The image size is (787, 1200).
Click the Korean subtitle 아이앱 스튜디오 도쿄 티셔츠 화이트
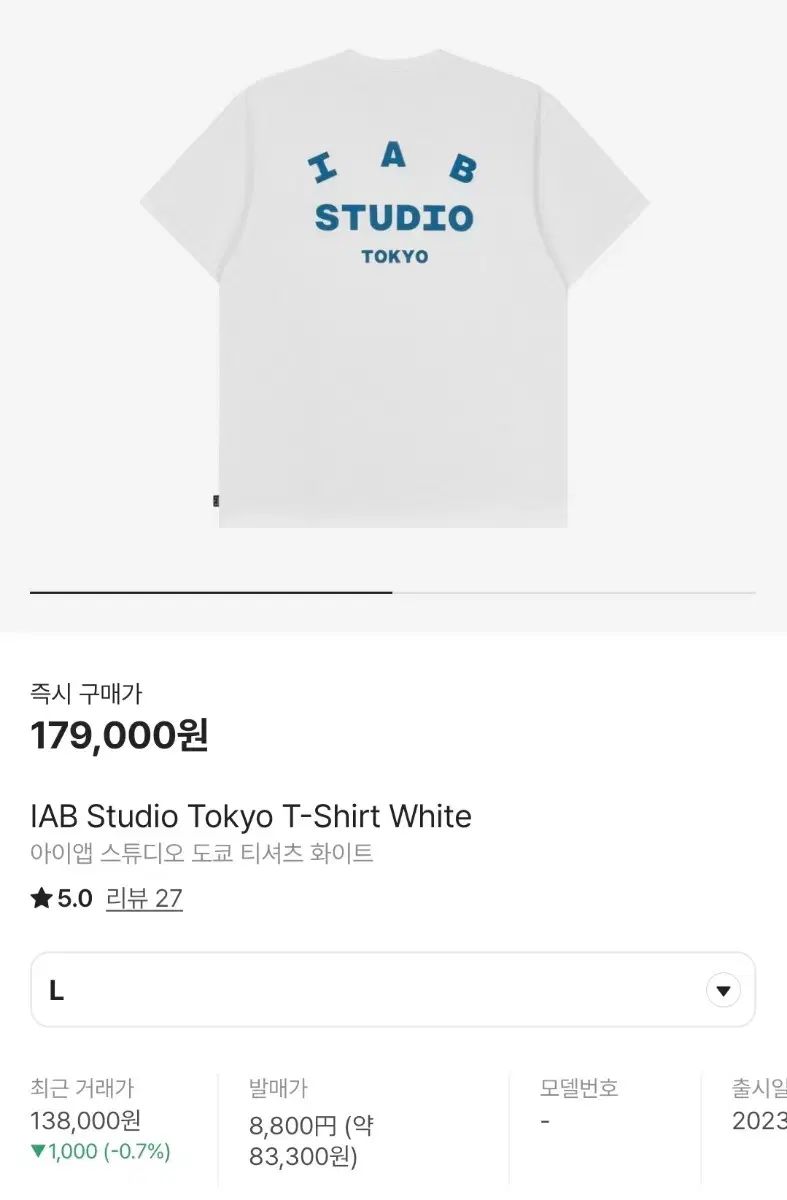tap(200, 853)
